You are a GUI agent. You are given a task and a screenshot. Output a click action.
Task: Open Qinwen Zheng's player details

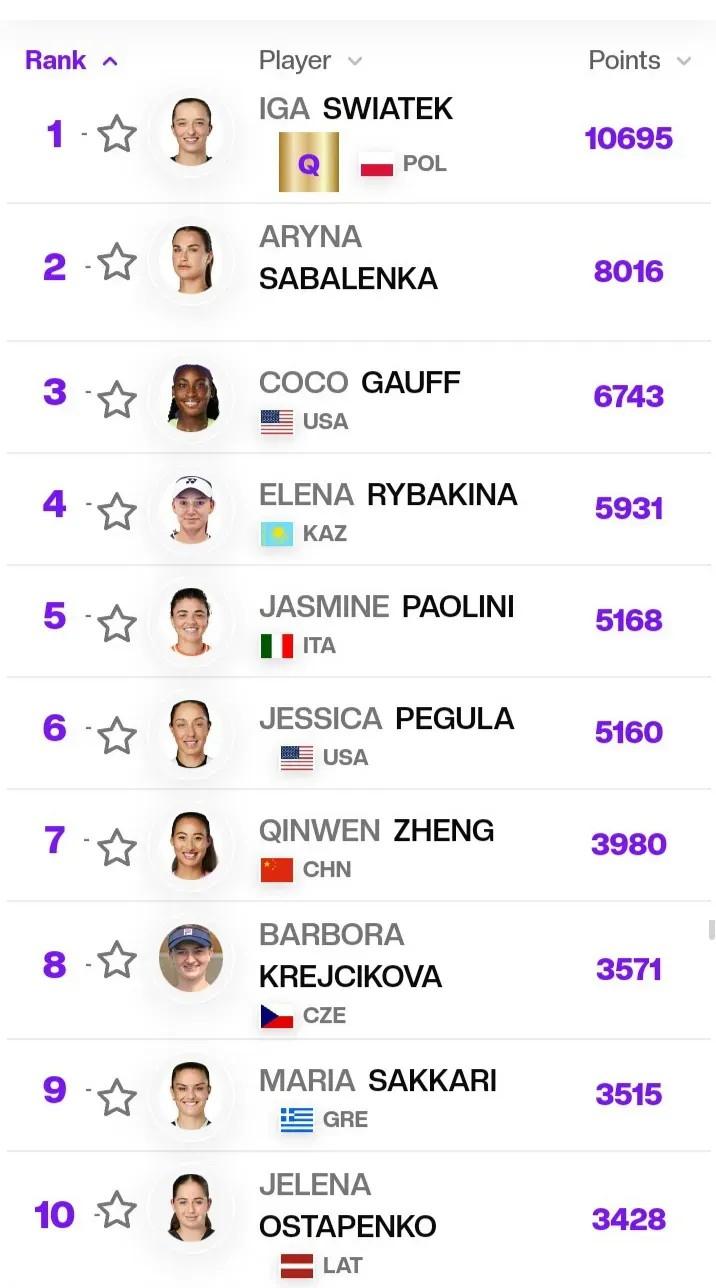pos(376,830)
